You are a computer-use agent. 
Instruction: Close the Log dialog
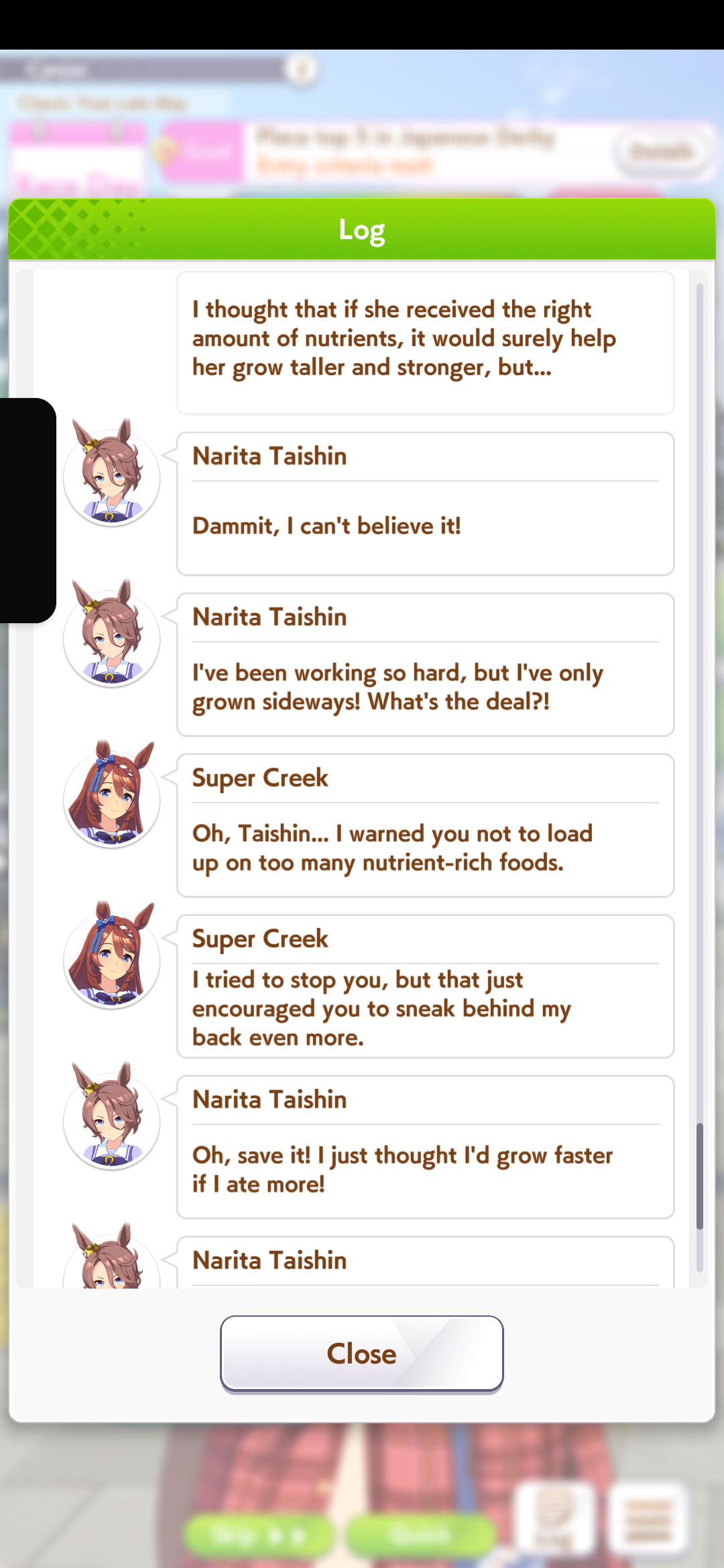[361, 1353]
